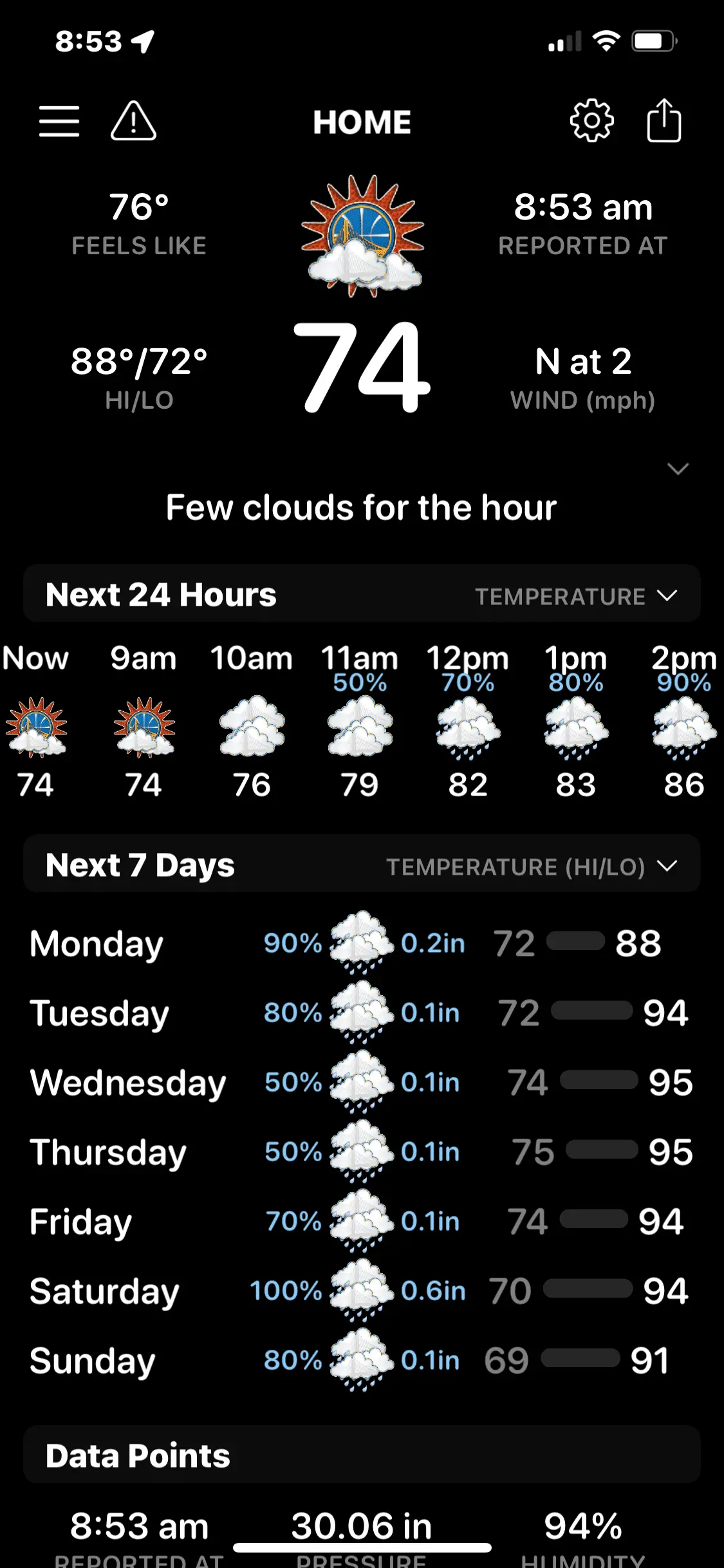Open Monday's forecast
Viewport: 724px width, 1568px height.
tap(360, 944)
